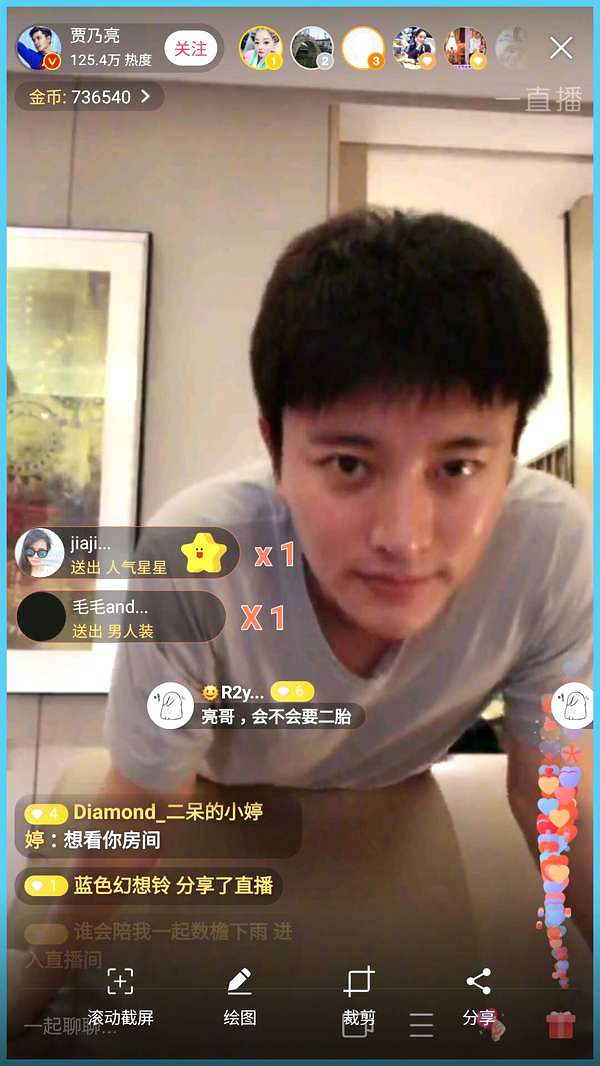The width and height of the screenshot is (600, 1066).
Task: Share the screenshot via 分享
Action: pos(479,996)
